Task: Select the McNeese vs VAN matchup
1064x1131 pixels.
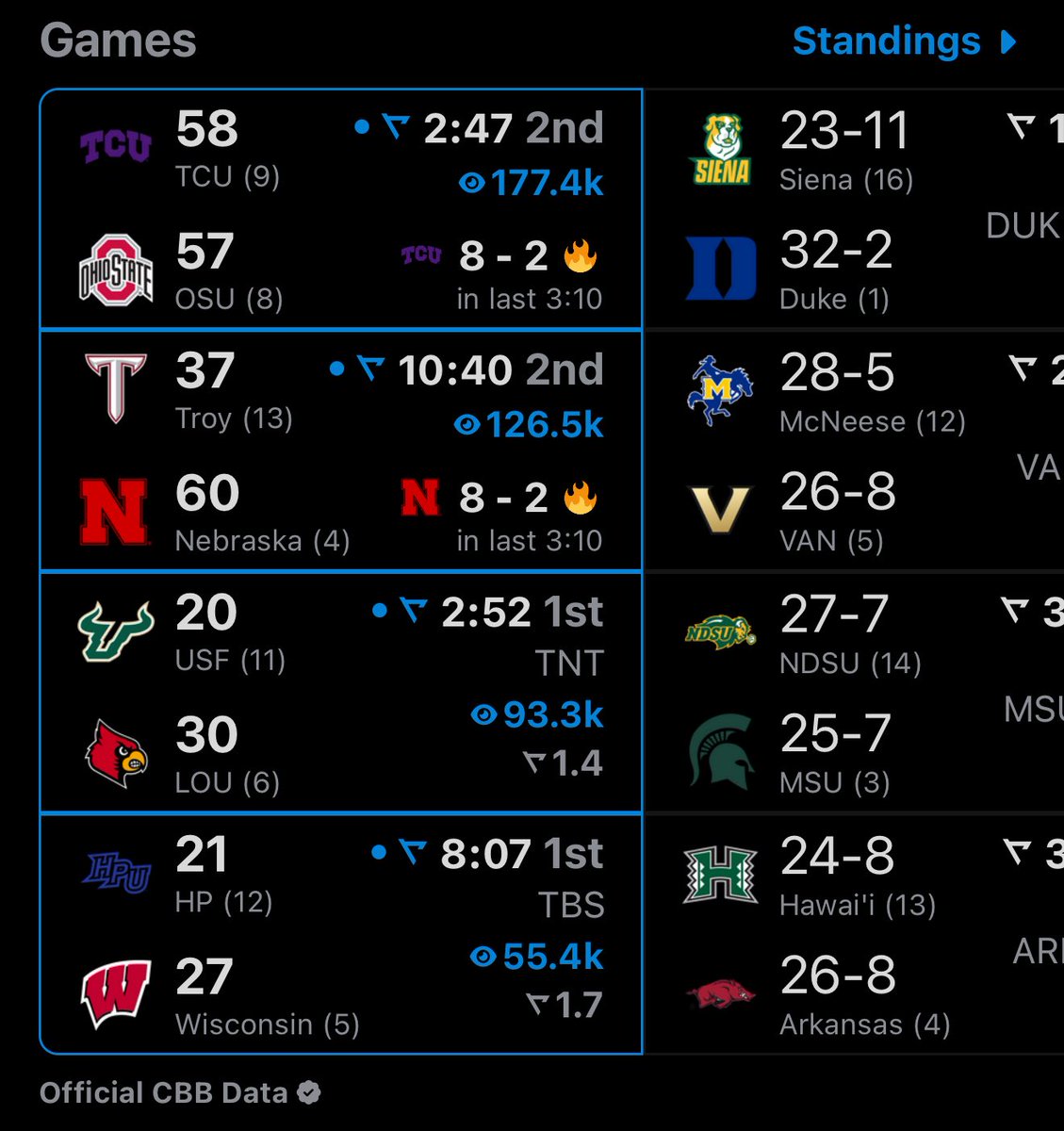Action: (x=853, y=451)
